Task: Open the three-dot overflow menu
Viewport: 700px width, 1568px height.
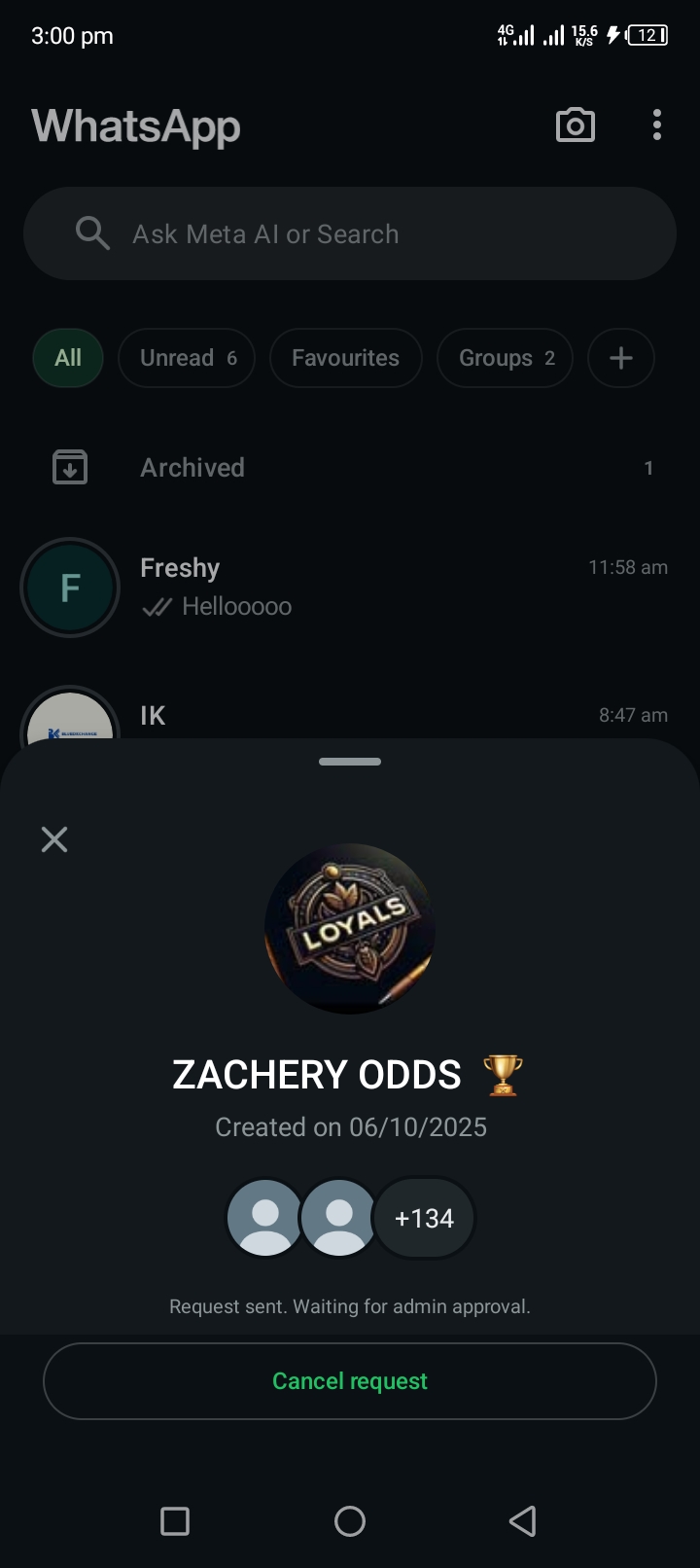Action: (x=657, y=125)
